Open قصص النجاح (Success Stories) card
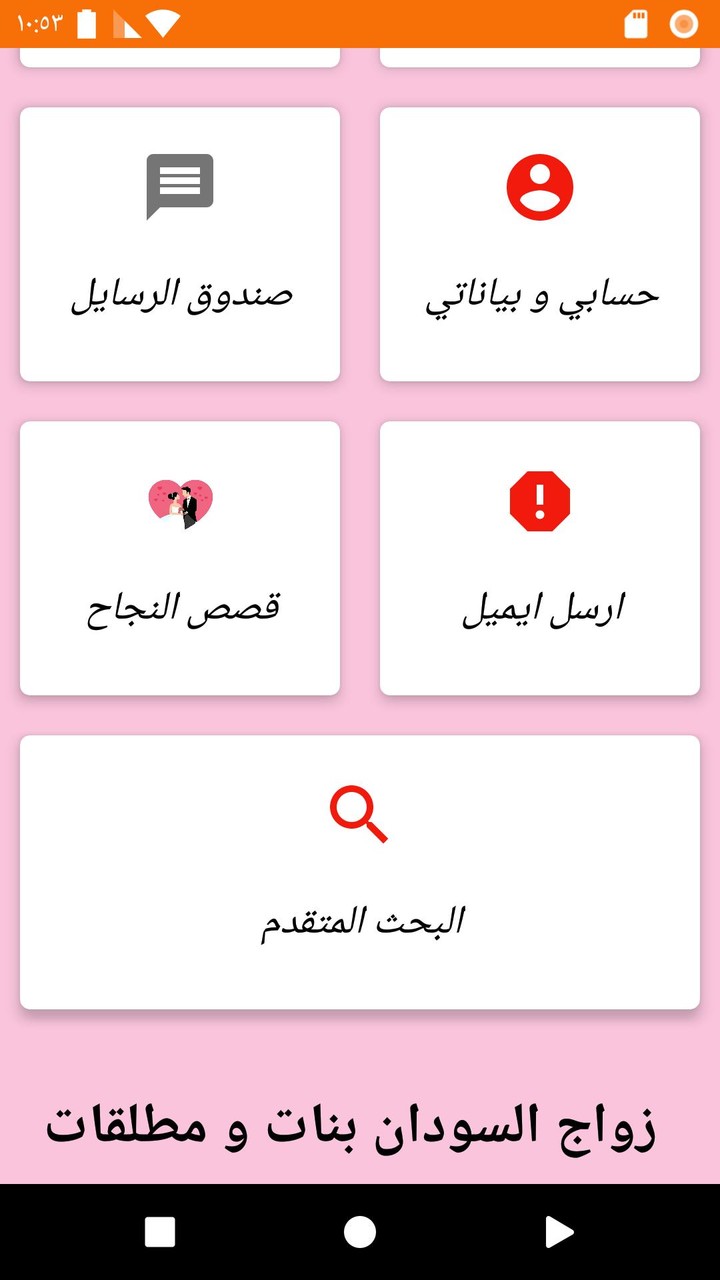Screen dimensions: 720x1280 [180, 557]
